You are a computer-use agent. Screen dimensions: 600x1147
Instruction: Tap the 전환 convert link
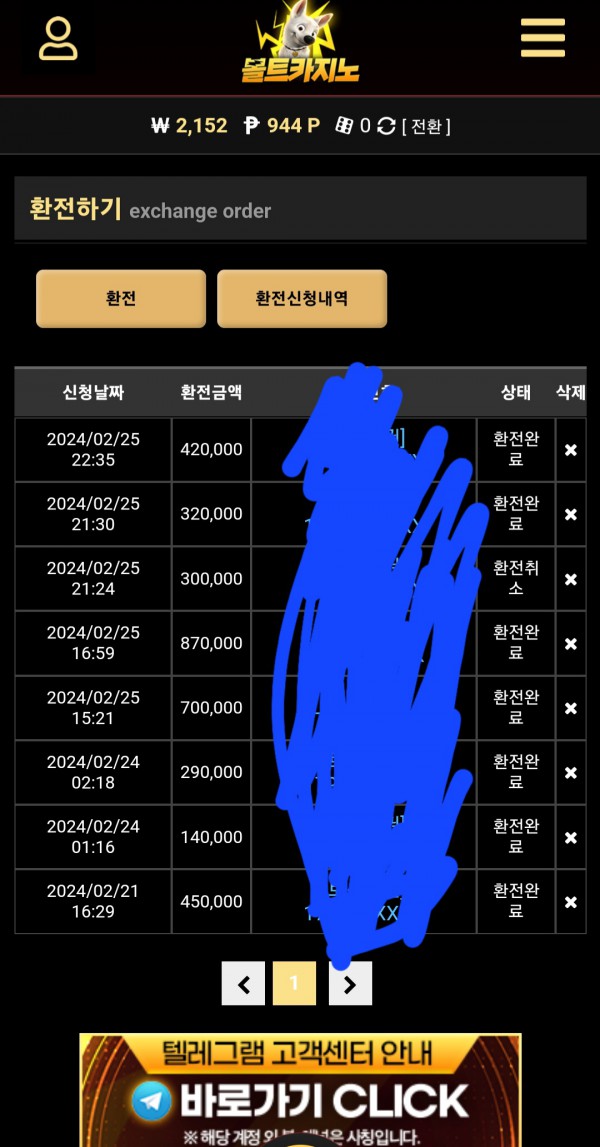click(x=426, y=126)
